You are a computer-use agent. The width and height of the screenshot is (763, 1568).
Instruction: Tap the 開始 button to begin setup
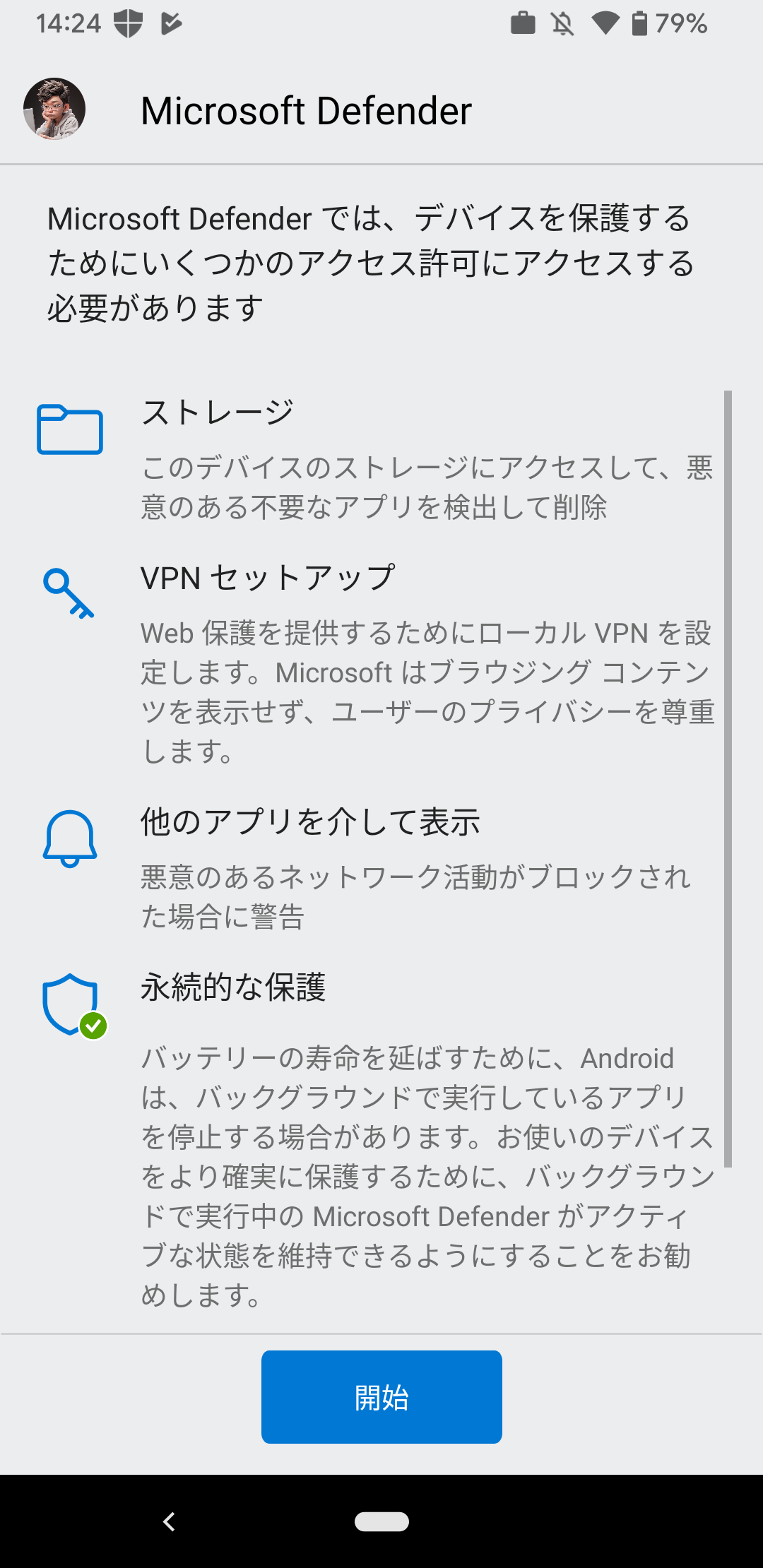[x=381, y=1397]
